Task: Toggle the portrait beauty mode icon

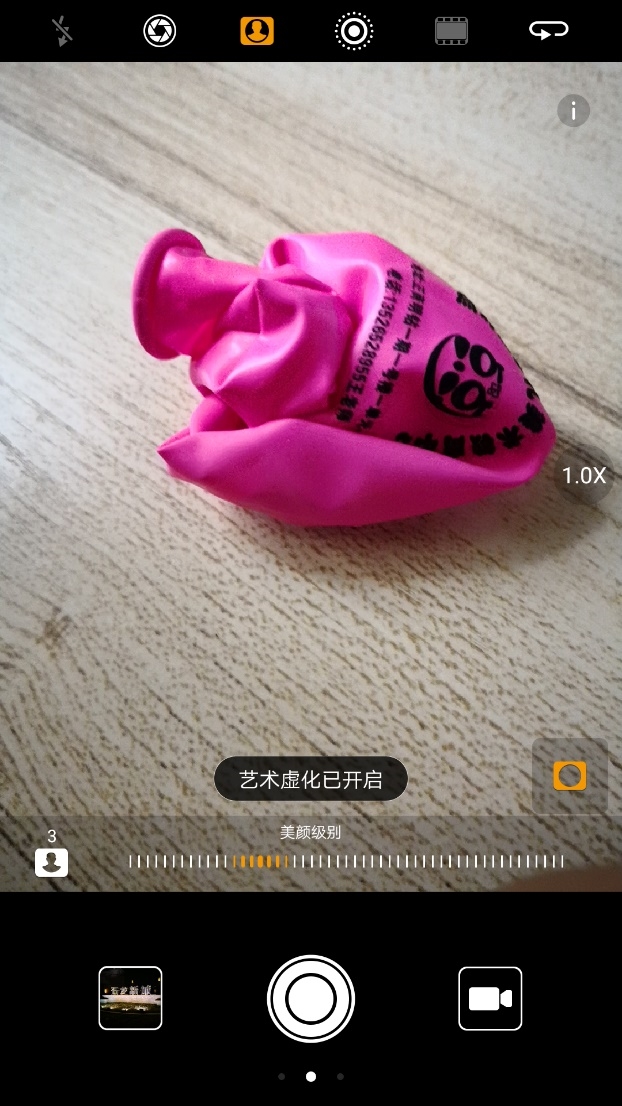Action: (x=257, y=31)
